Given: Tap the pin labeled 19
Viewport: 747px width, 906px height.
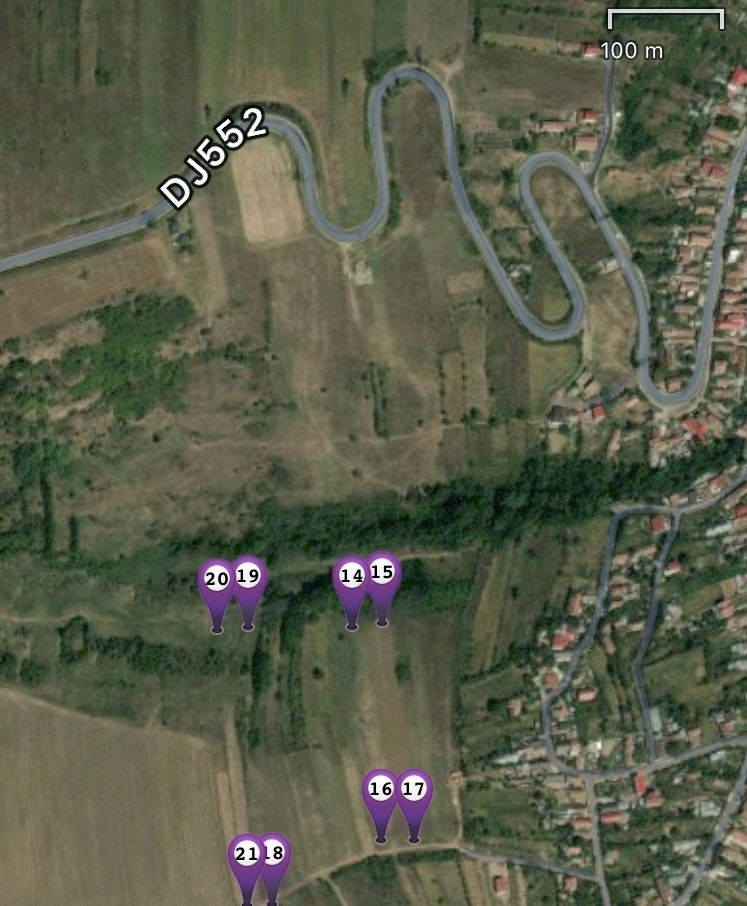Looking at the screenshot, I should [x=249, y=576].
